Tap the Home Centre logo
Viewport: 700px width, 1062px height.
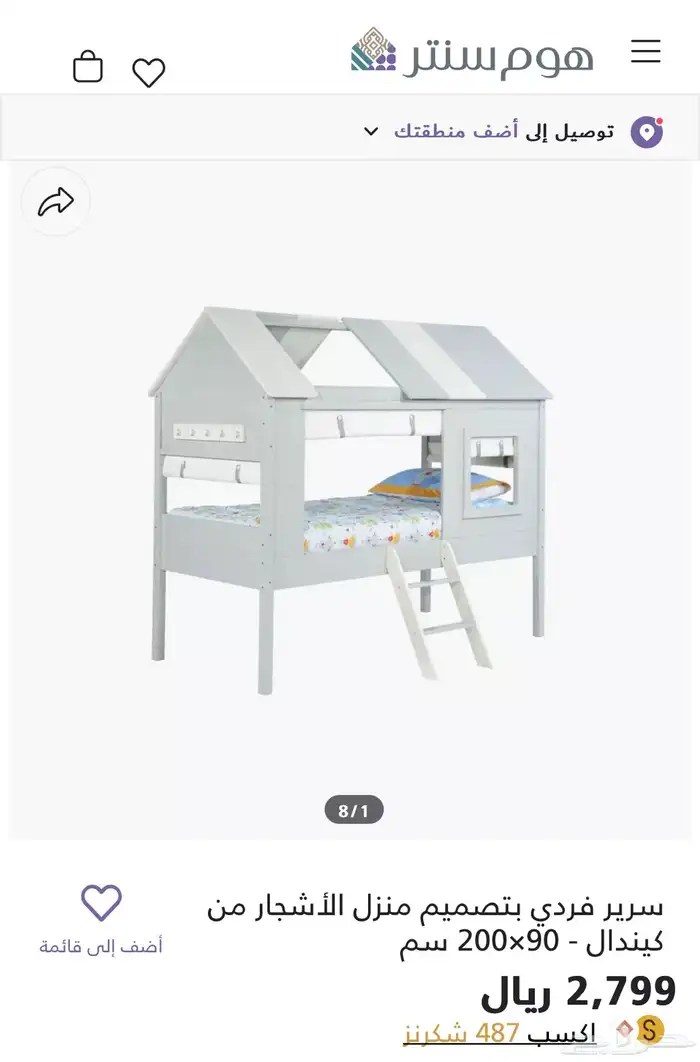[472, 53]
